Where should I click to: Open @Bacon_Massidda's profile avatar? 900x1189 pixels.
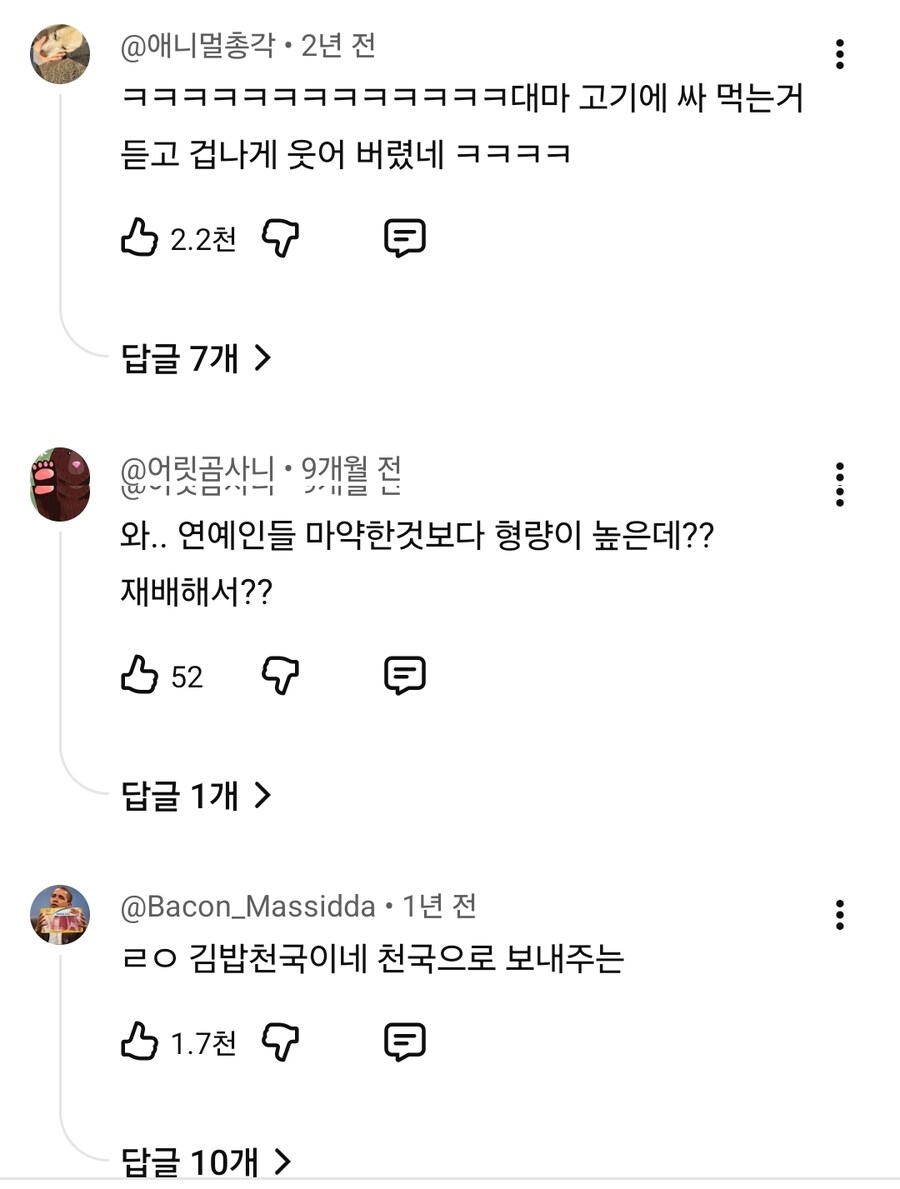coord(60,914)
